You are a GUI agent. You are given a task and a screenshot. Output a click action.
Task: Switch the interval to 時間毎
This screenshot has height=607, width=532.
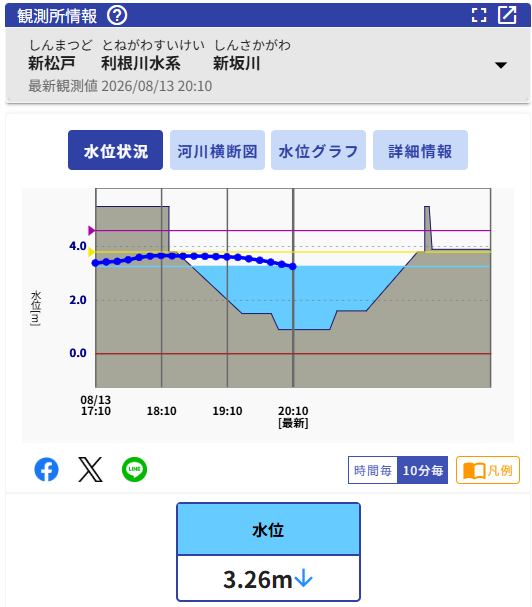pyautogui.click(x=373, y=470)
